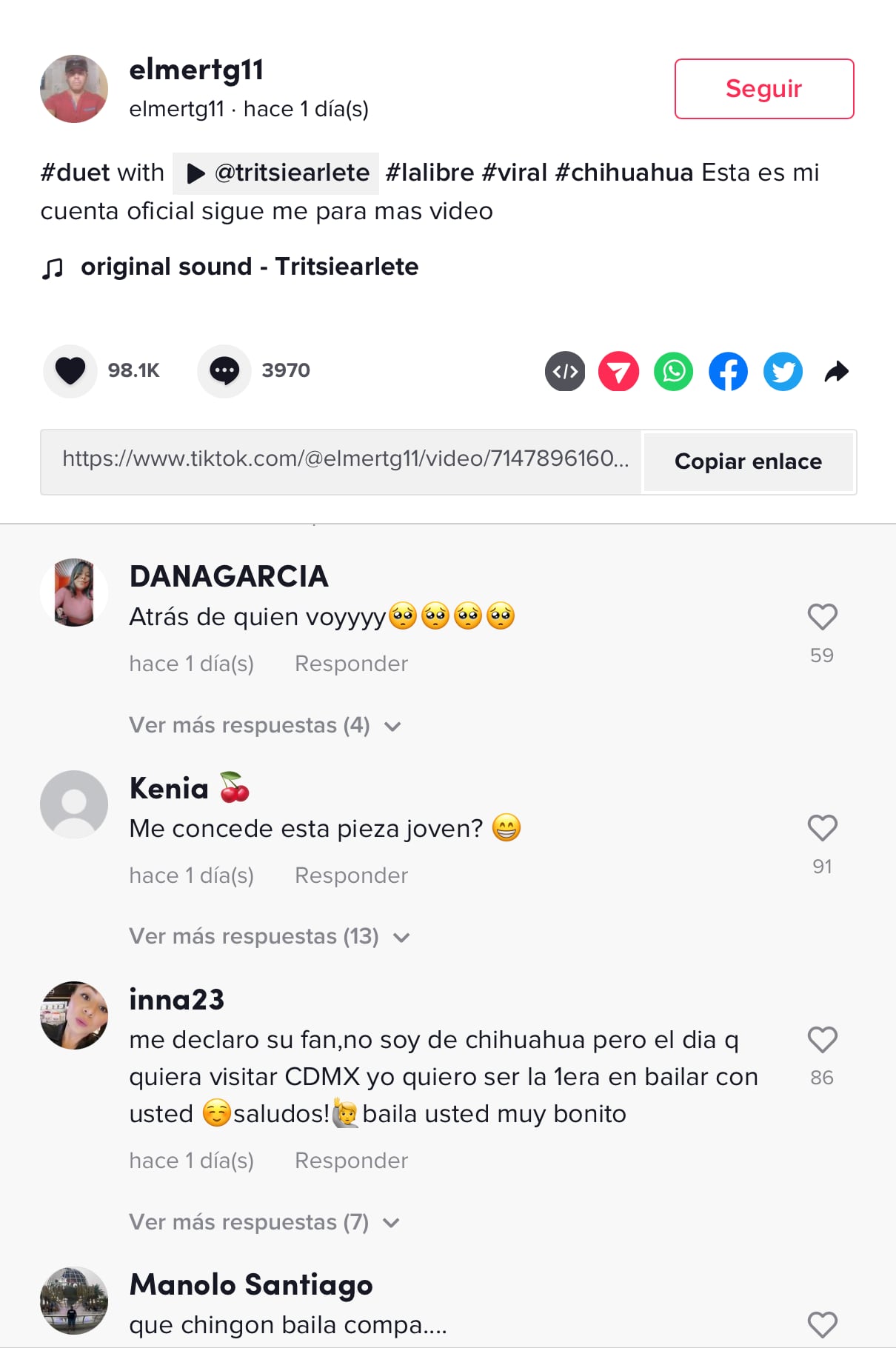The height and width of the screenshot is (1348, 896).
Task: Open the @tritsiearlete duet link
Action: pyautogui.click(x=277, y=173)
